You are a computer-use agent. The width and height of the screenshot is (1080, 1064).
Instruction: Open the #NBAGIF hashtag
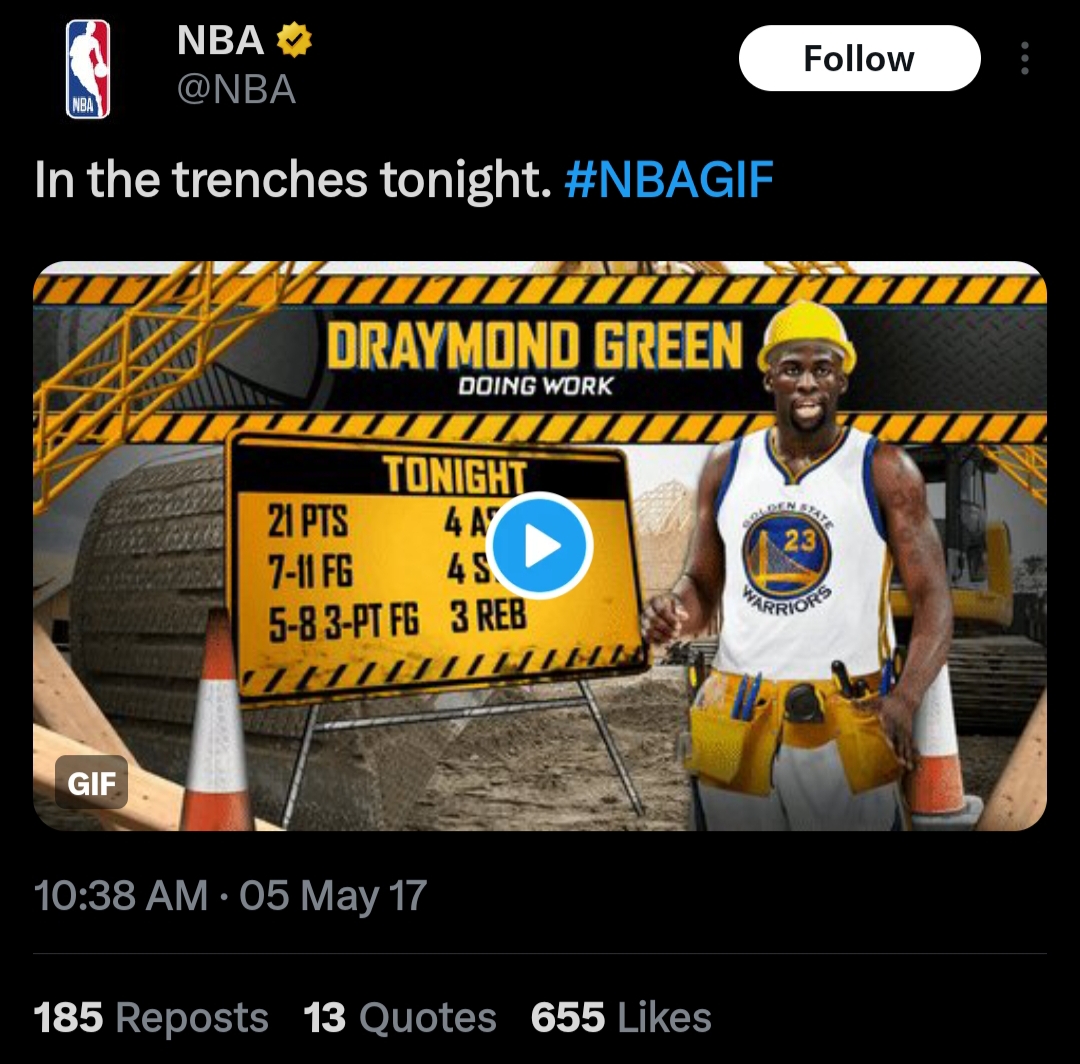point(669,180)
